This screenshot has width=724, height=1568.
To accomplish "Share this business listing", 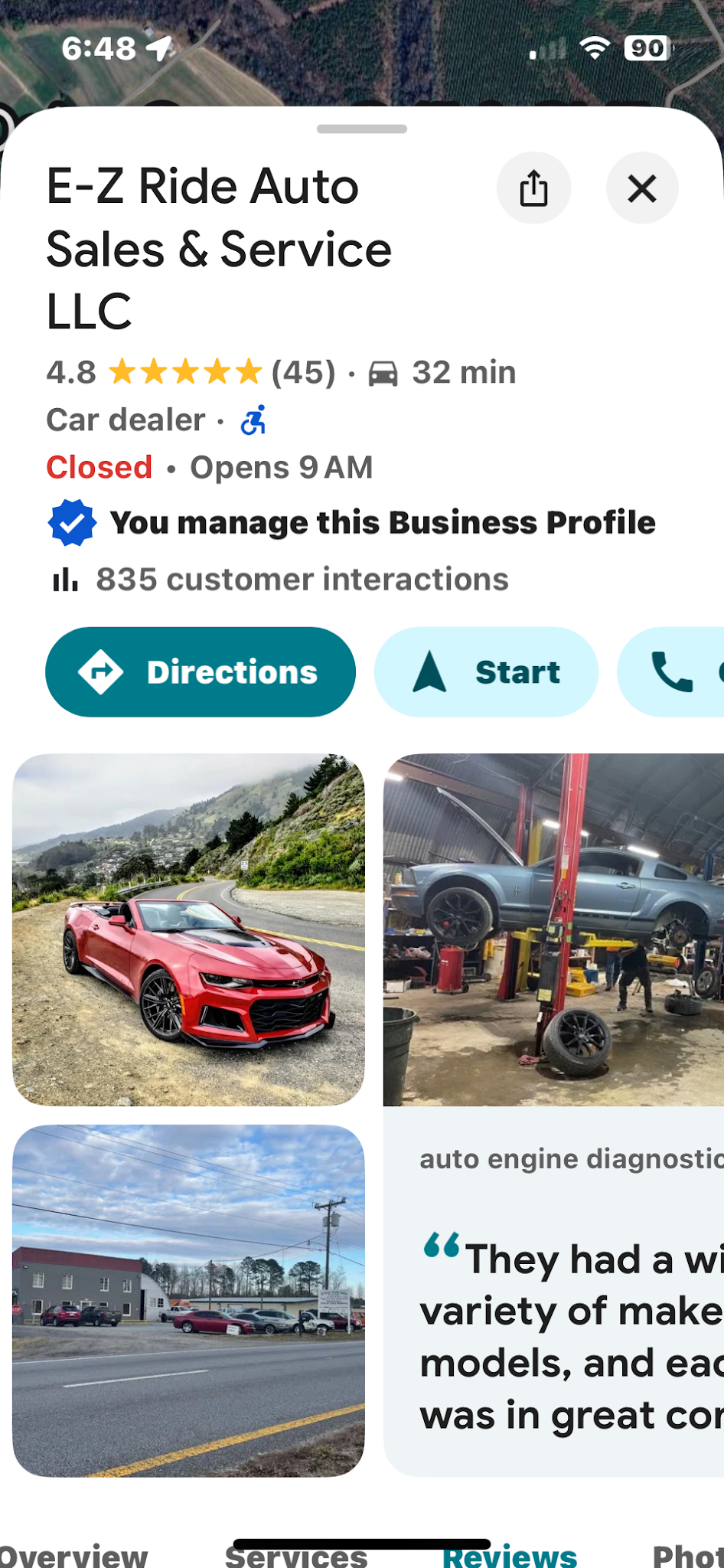I will point(533,188).
